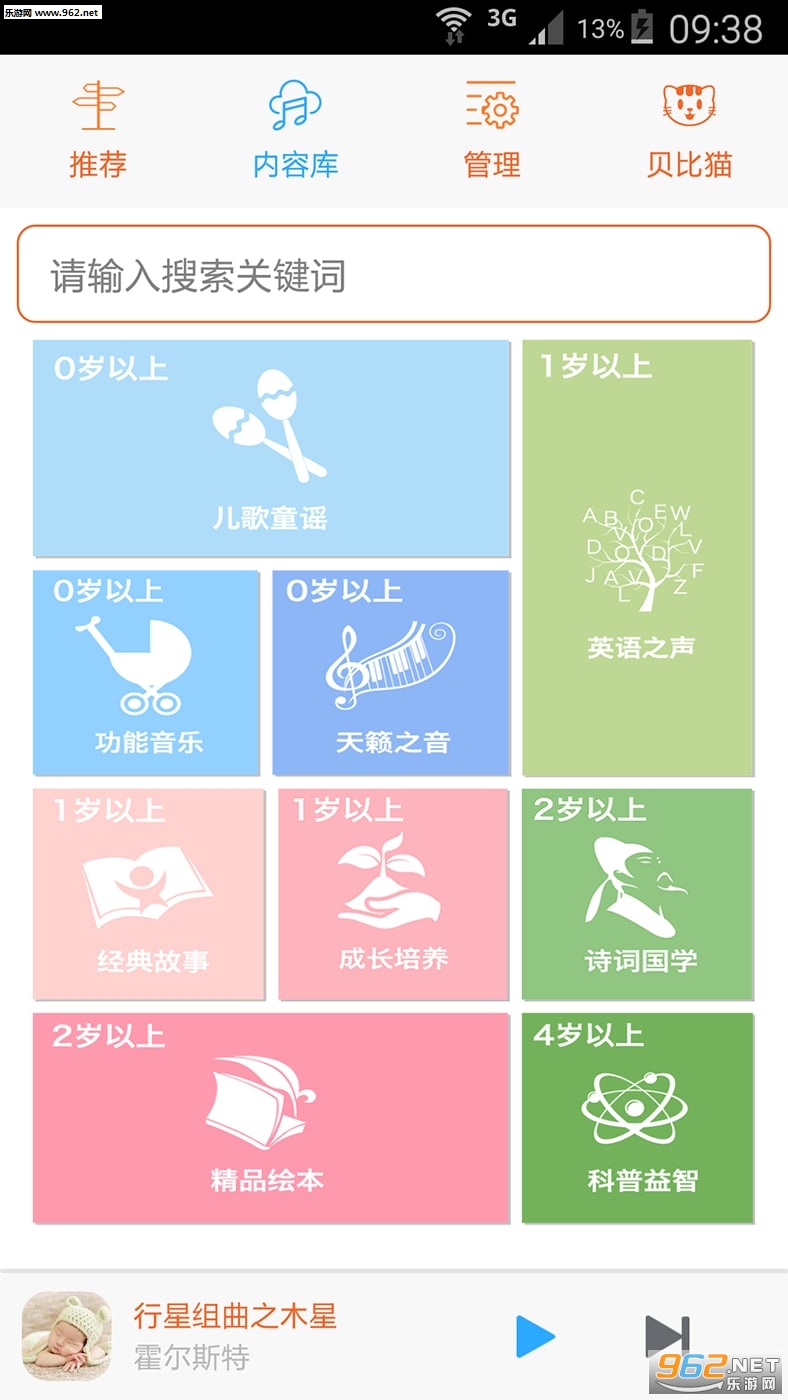Open the 成长培养 category
Image resolution: width=788 pixels, height=1400 pixels.
(393, 894)
